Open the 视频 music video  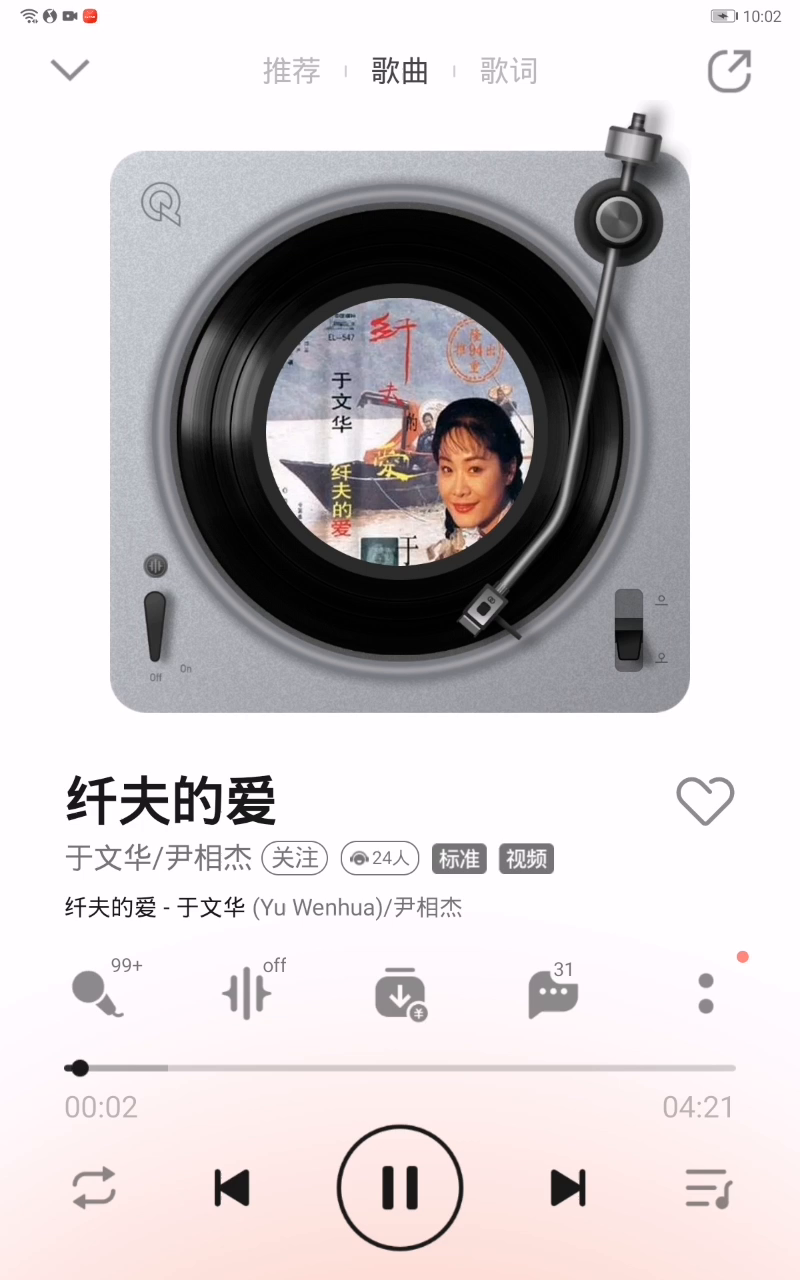526,858
